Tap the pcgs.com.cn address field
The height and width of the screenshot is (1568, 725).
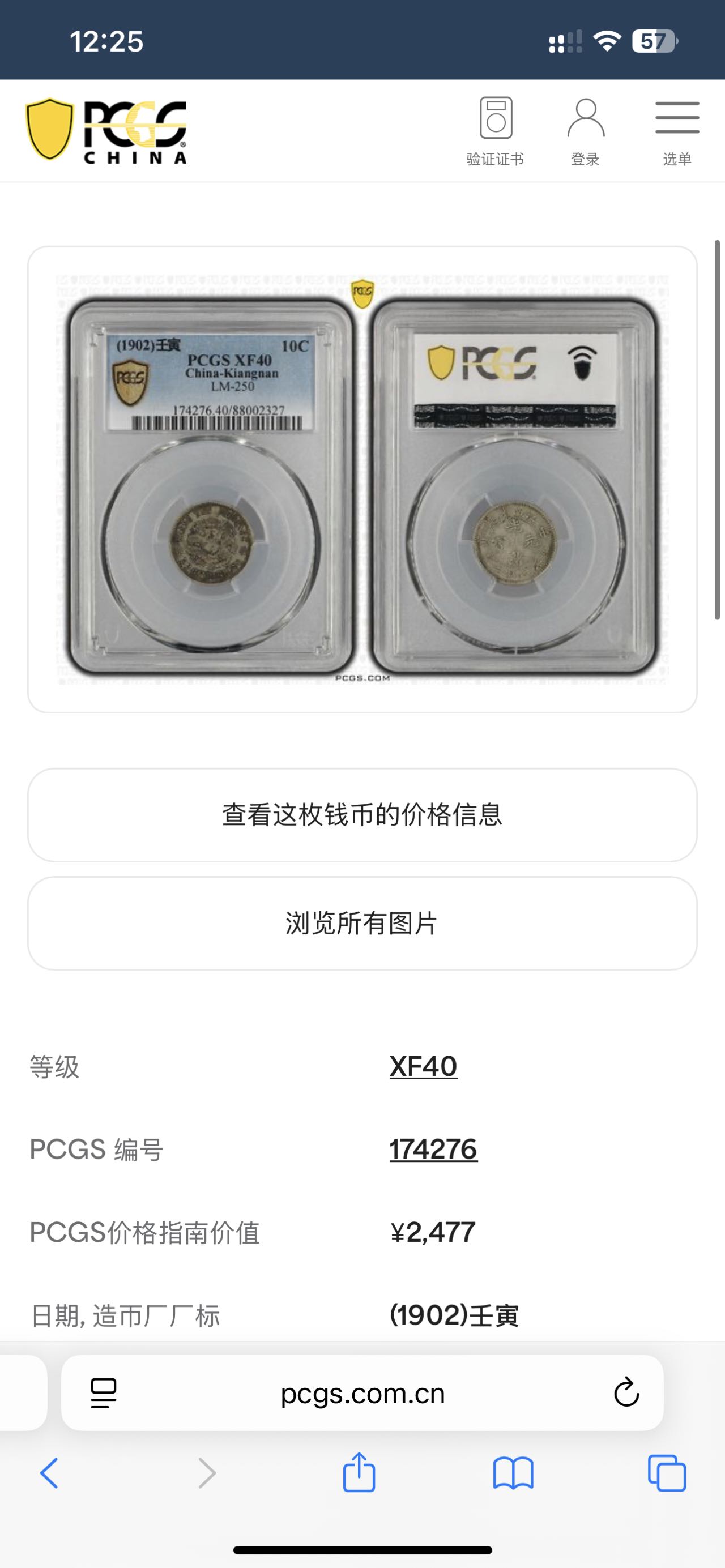[363, 1392]
